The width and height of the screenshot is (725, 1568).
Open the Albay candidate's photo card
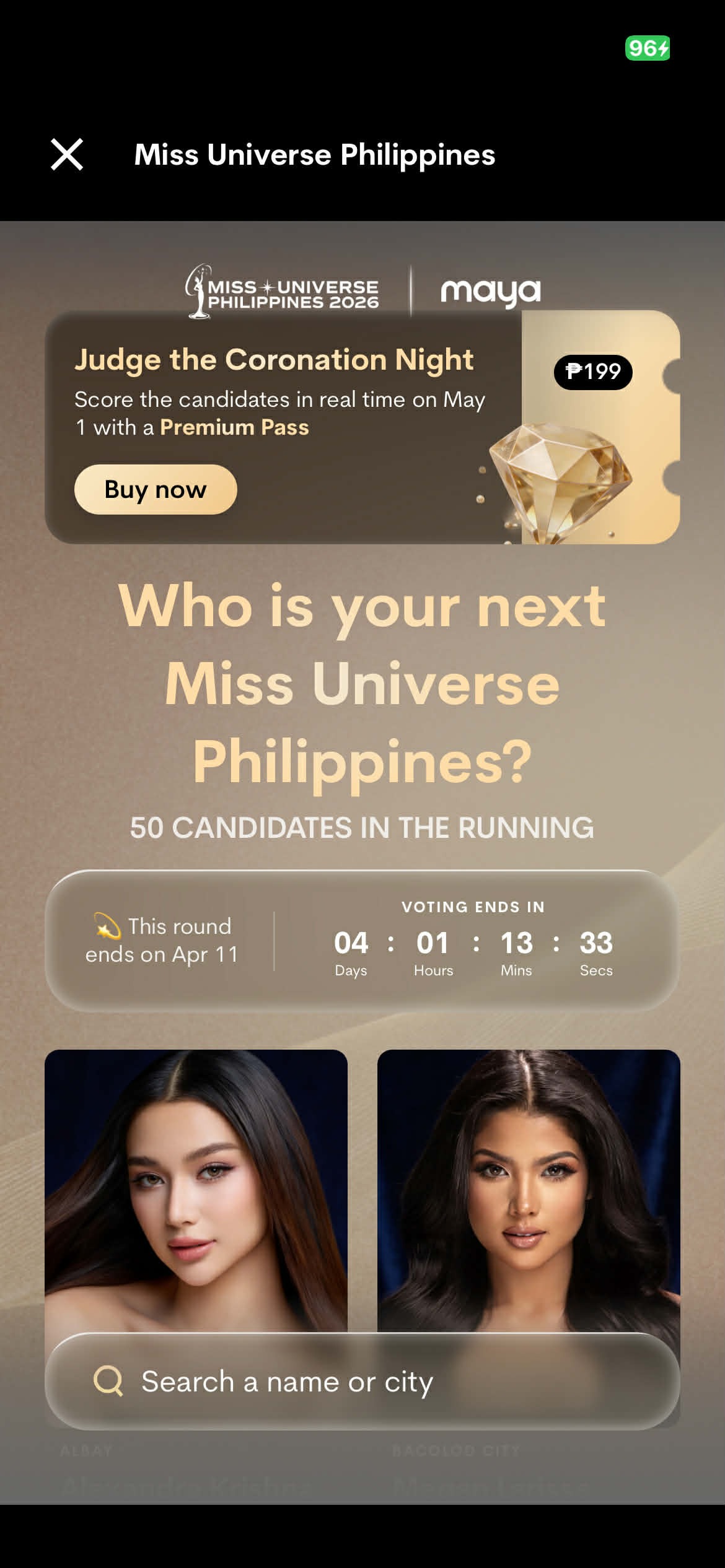point(196,1189)
